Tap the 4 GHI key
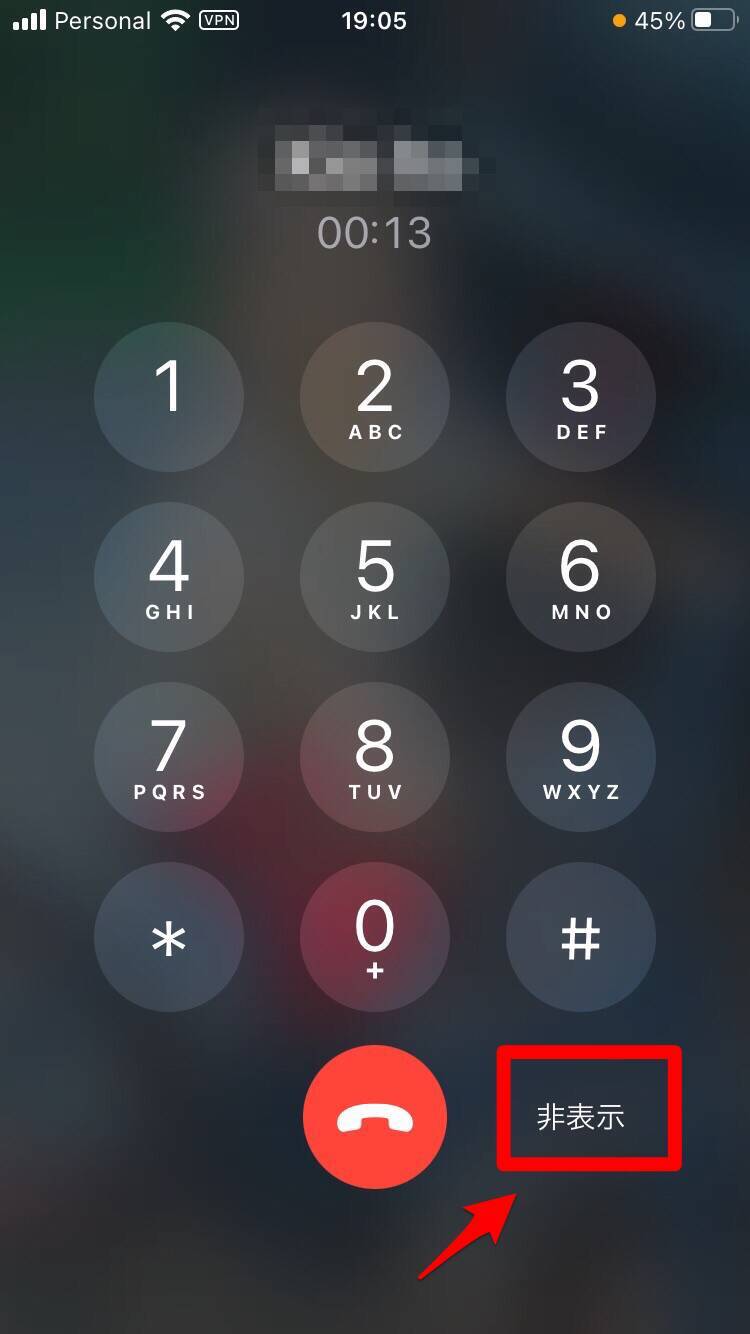 pyautogui.click(x=169, y=577)
